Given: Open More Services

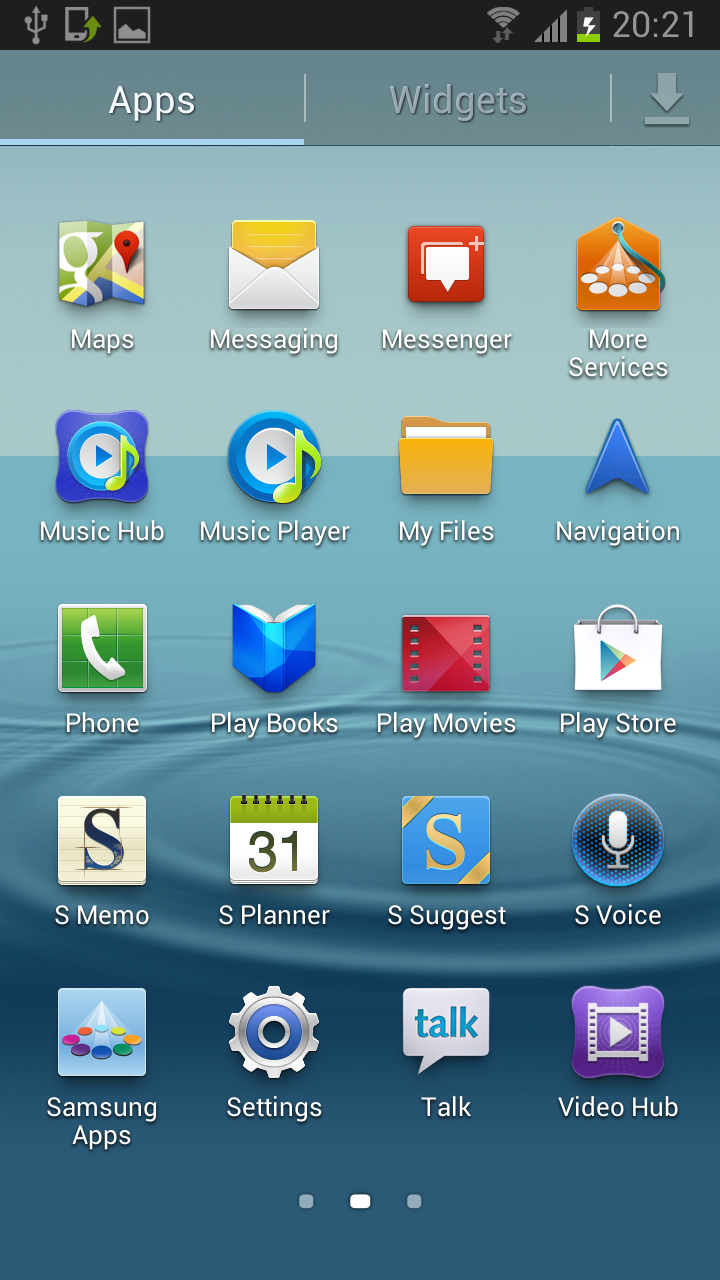Looking at the screenshot, I should point(618,265).
